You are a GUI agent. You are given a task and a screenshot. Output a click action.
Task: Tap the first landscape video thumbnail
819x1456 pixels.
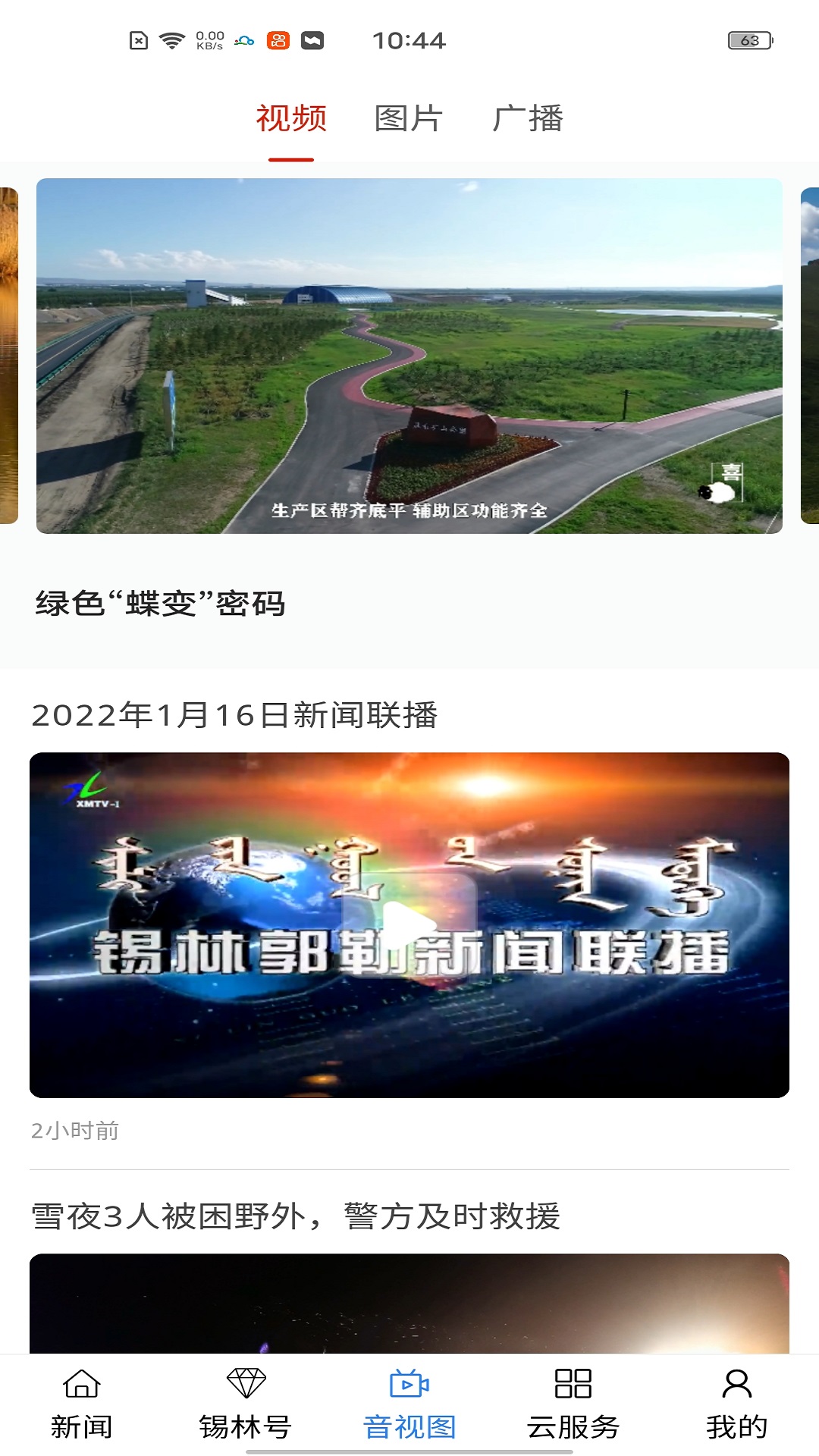coord(409,355)
